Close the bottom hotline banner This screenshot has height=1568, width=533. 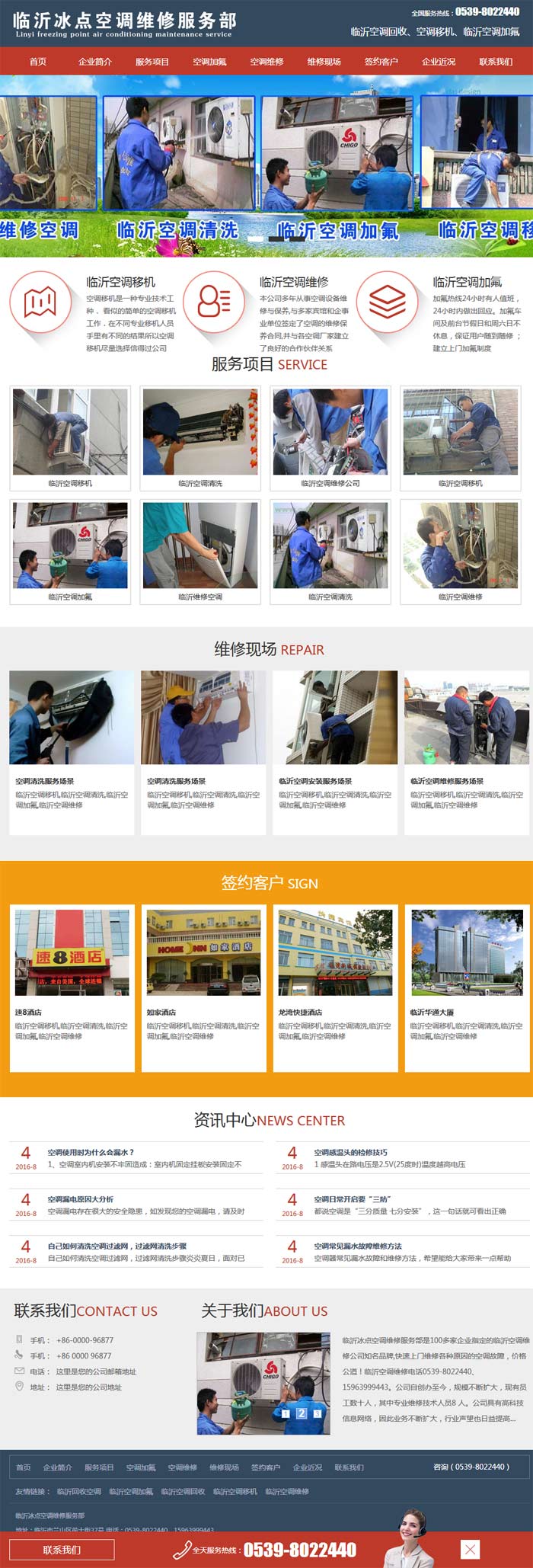471,1549
